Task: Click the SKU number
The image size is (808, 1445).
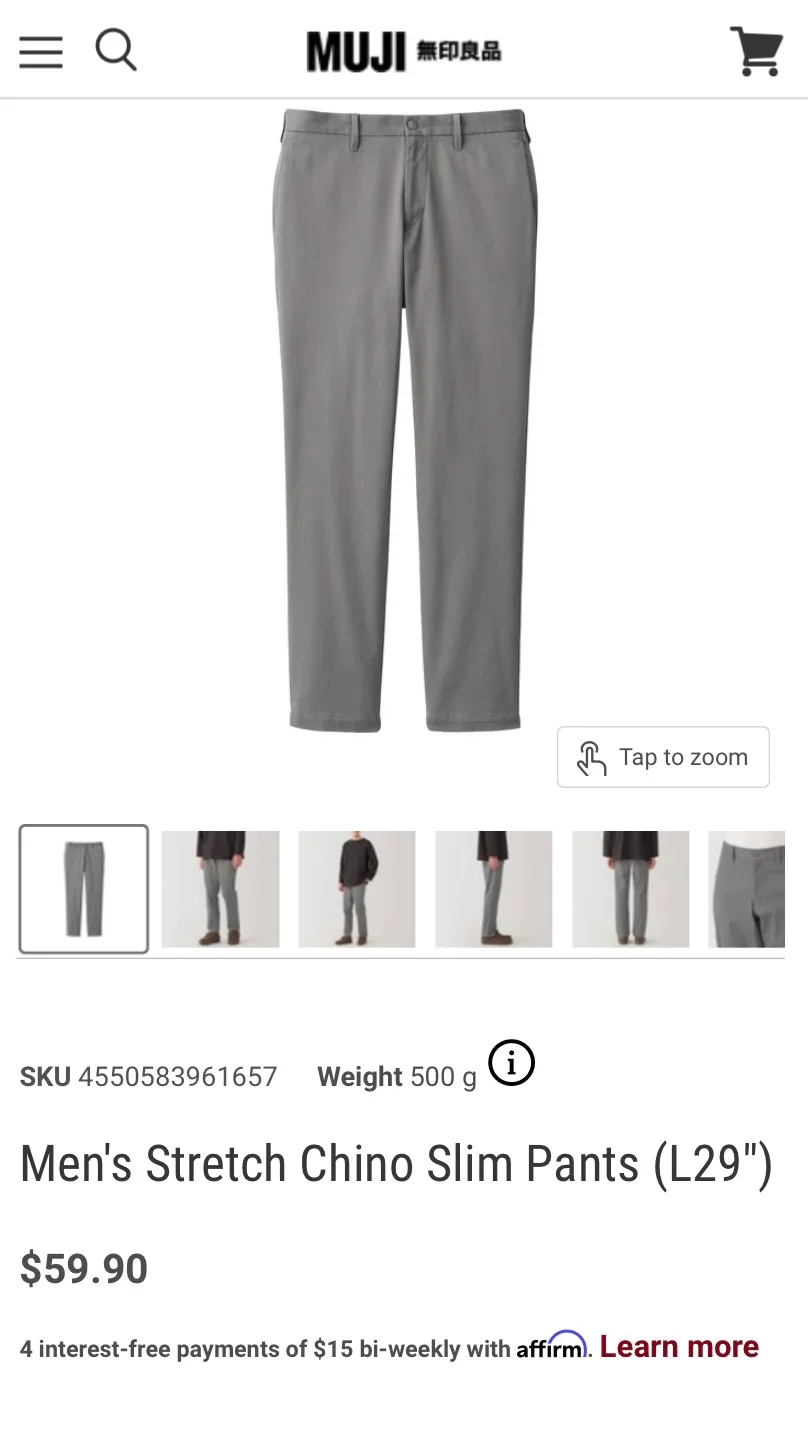Action: pos(176,1077)
